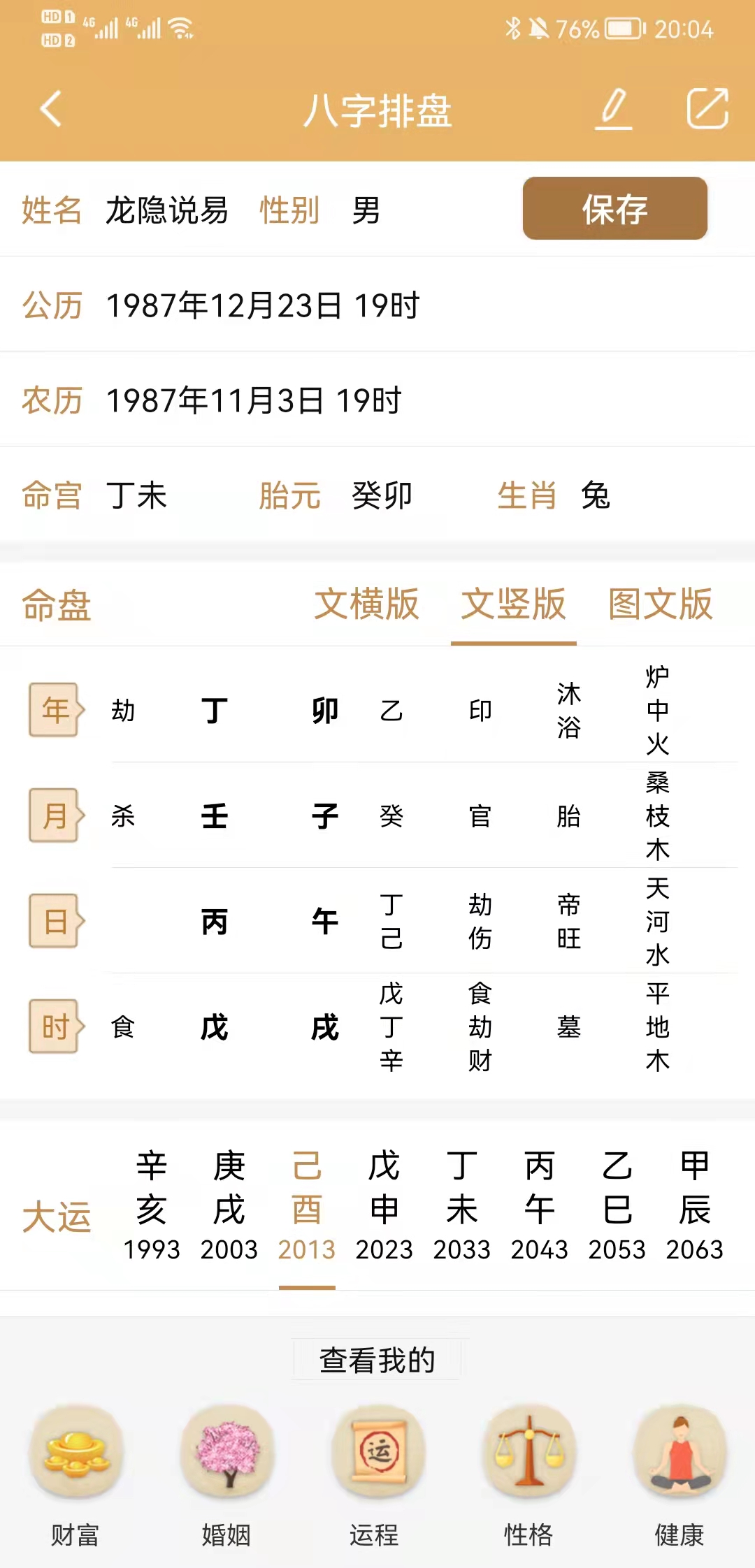755x1568 pixels.
Task: Open 运程 fortune forecast
Action: click(377, 1474)
